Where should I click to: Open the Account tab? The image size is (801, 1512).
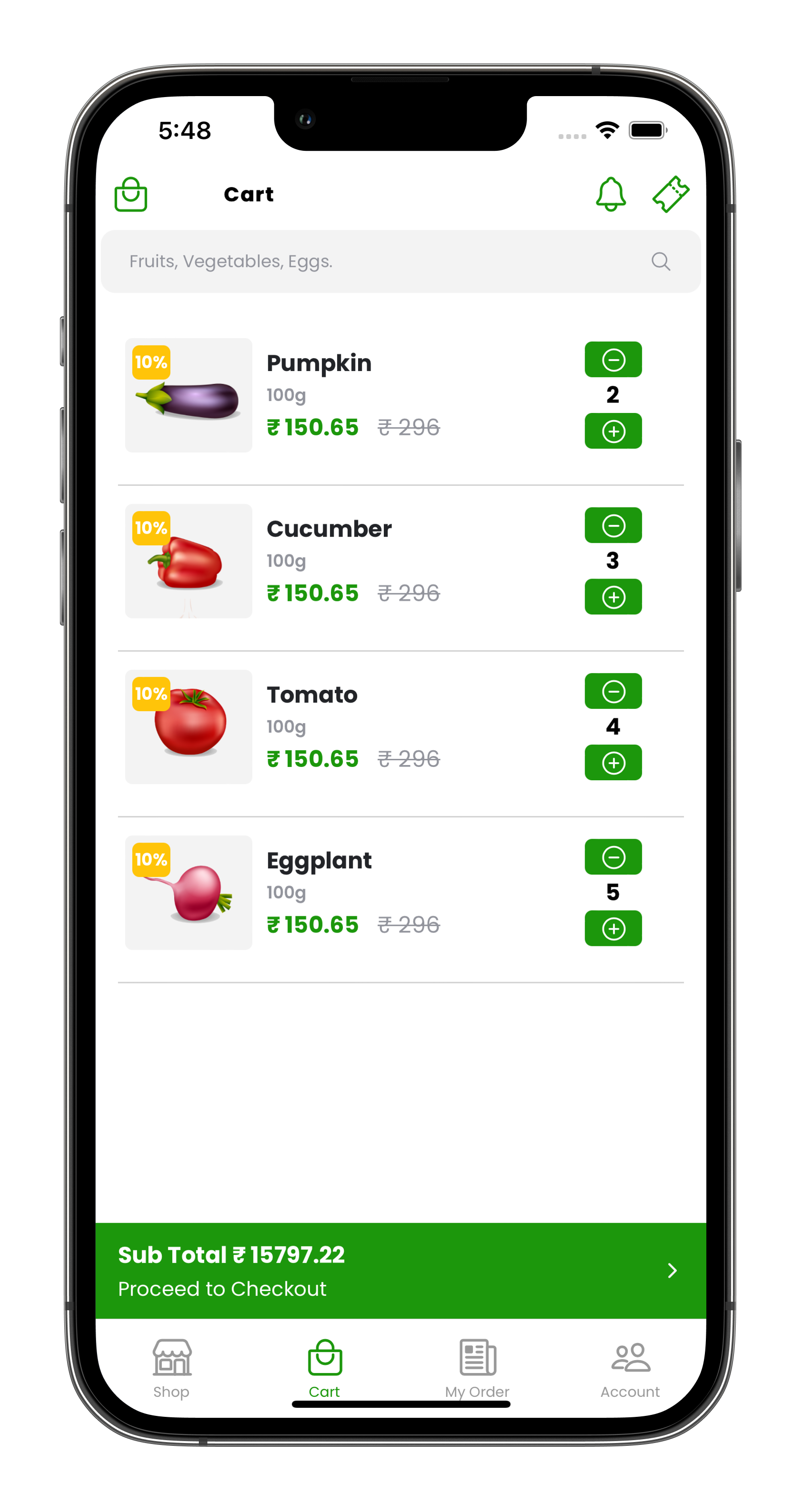[630, 1369]
